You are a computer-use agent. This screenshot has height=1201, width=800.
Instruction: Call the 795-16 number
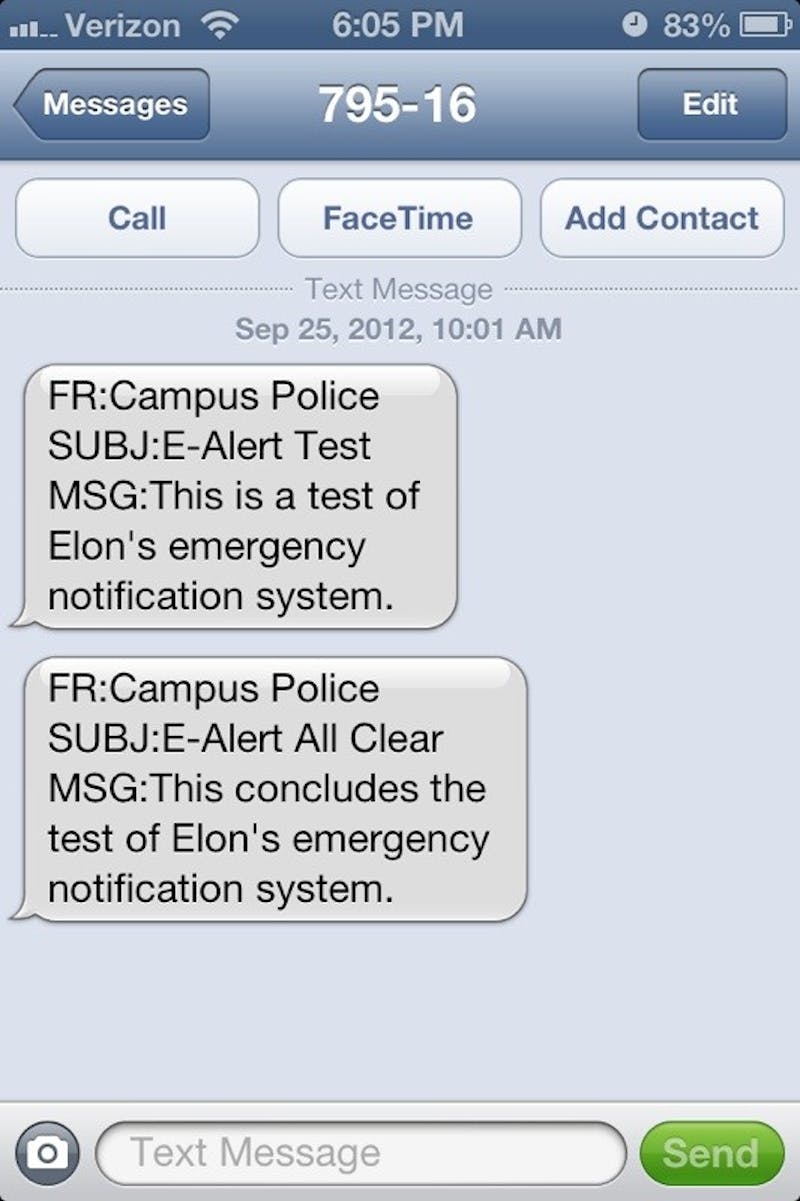pos(137,218)
